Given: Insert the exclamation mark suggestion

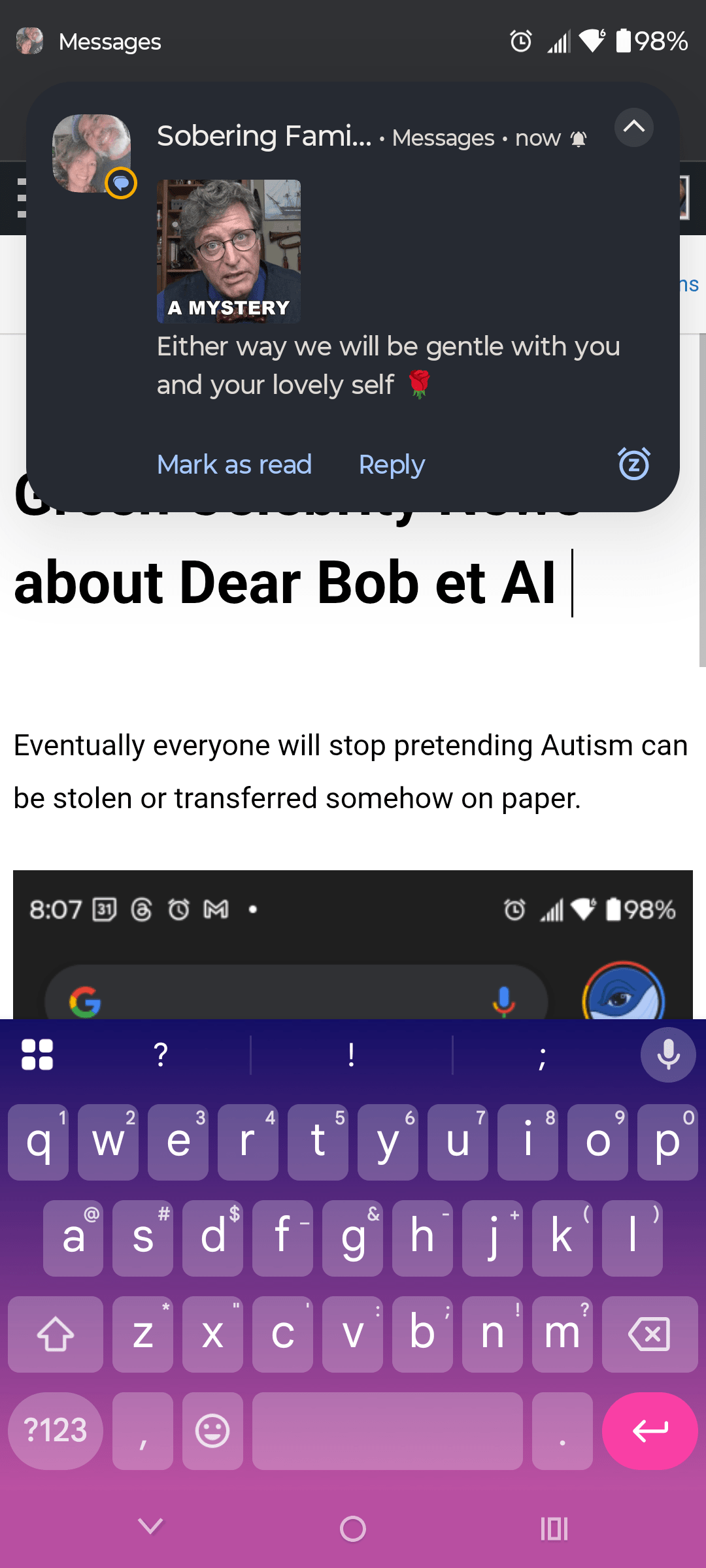Looking at the screenshot, I should tap(352, 1054).
